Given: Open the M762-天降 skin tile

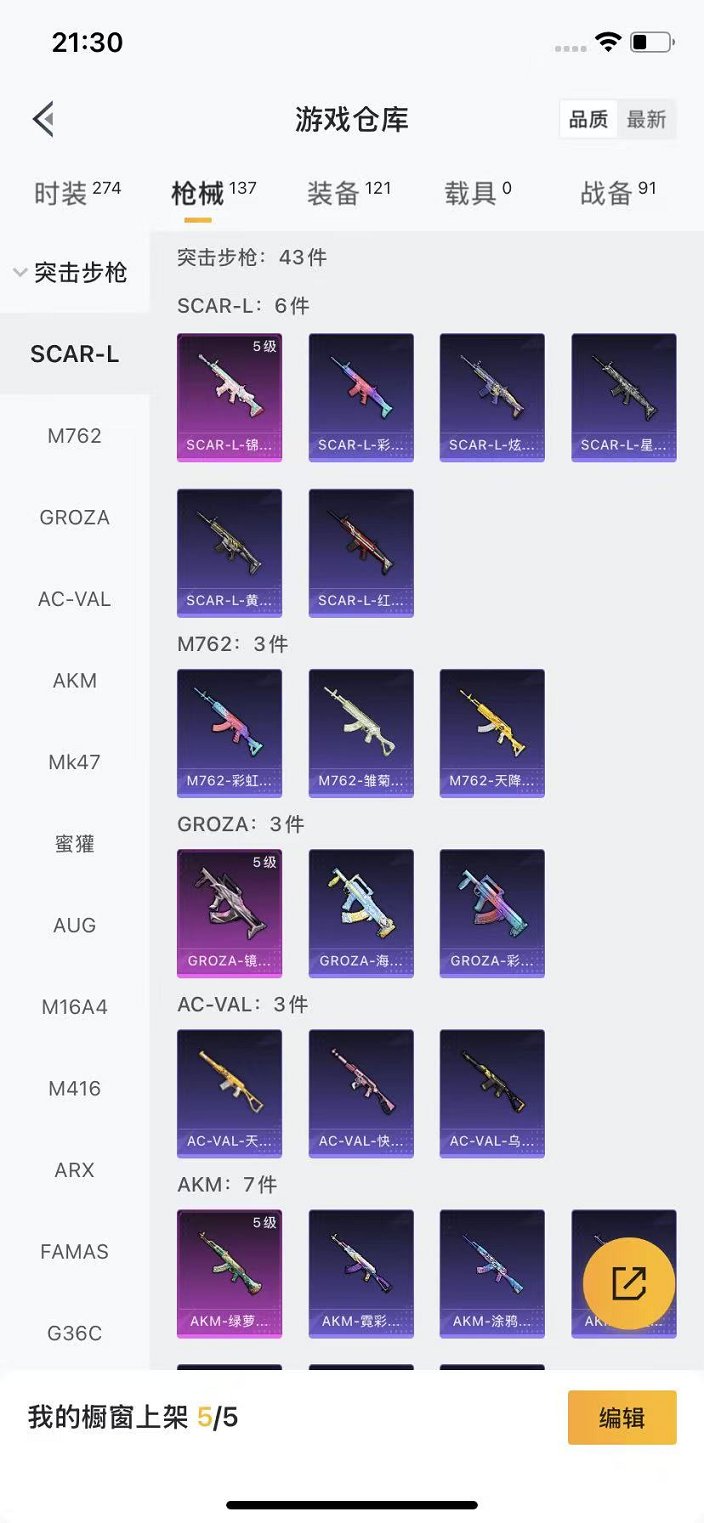Looking at the screenshot, I should pyautogui.click(x=492, y=733).
